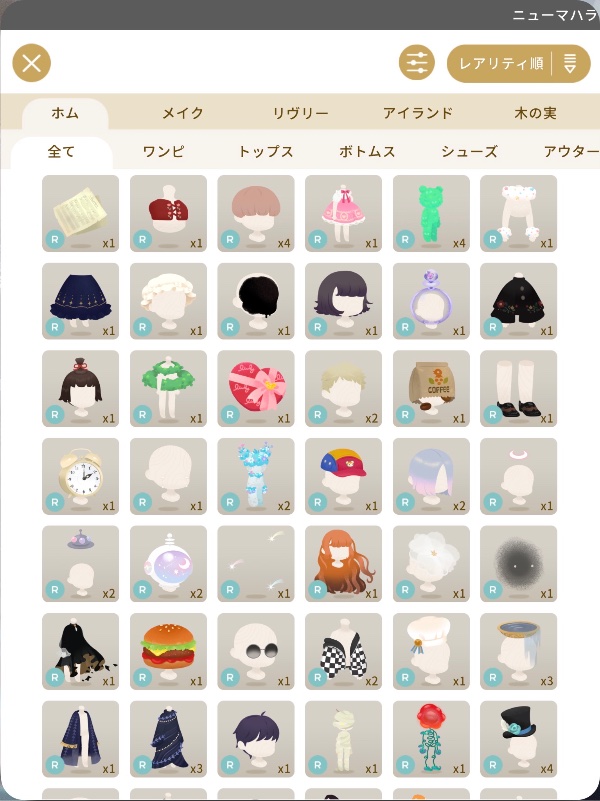Open the レアリティ順 sort dropdown
The width and height of the screenshot is (600, 801).
coord(518,63)
